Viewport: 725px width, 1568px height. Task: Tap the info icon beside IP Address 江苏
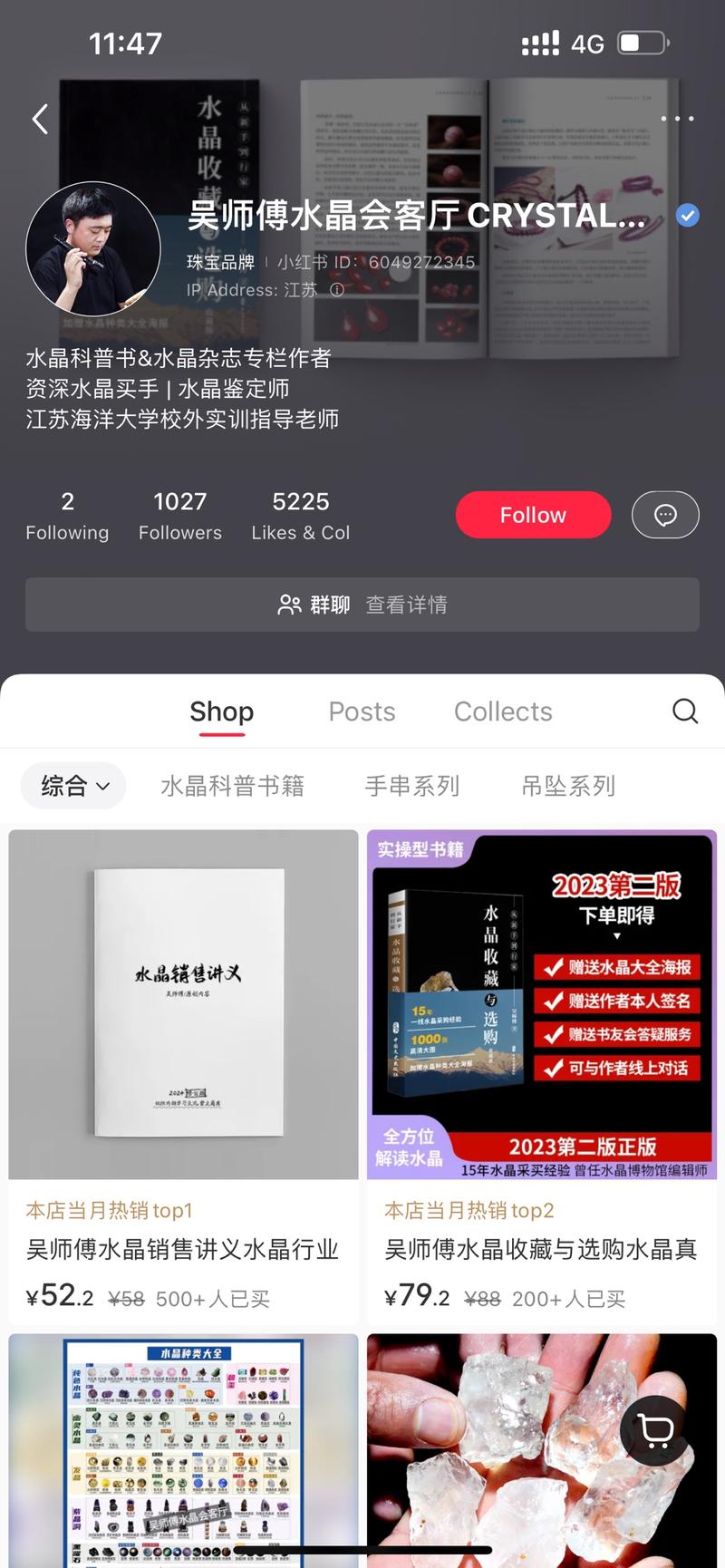tap(336, 290)
